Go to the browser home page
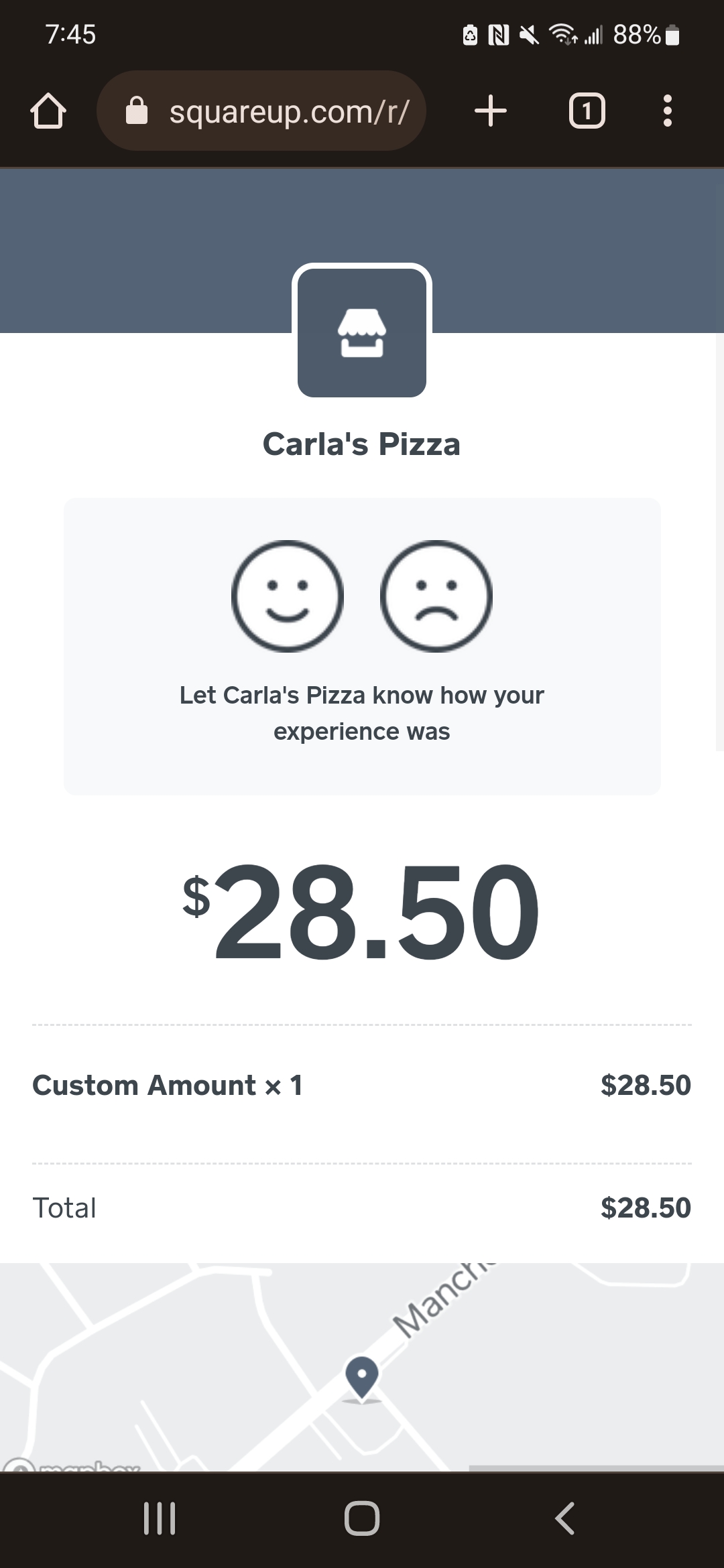The height and width of the screenshot is (1568, 724). tap(48, 111)
